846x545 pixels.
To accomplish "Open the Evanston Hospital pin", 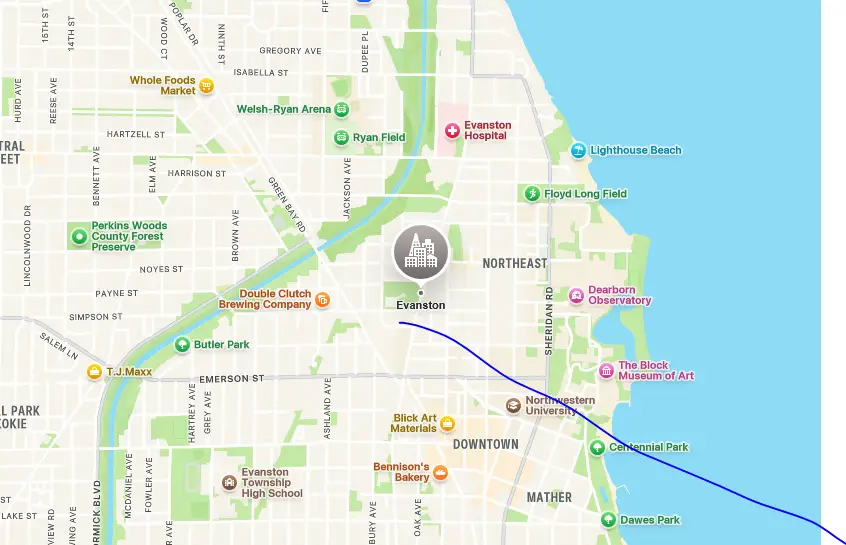I will coord(452,131).
